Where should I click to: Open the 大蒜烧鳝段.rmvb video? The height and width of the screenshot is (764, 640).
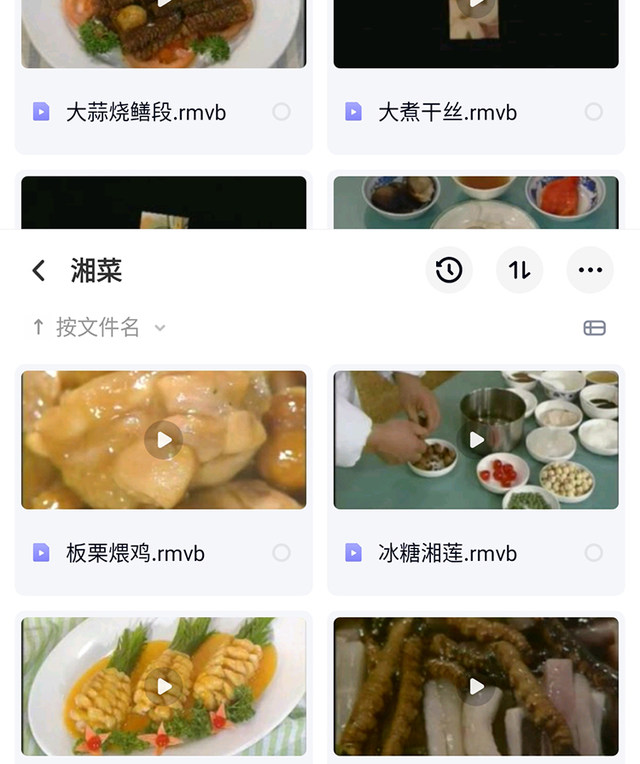[164, 30]
